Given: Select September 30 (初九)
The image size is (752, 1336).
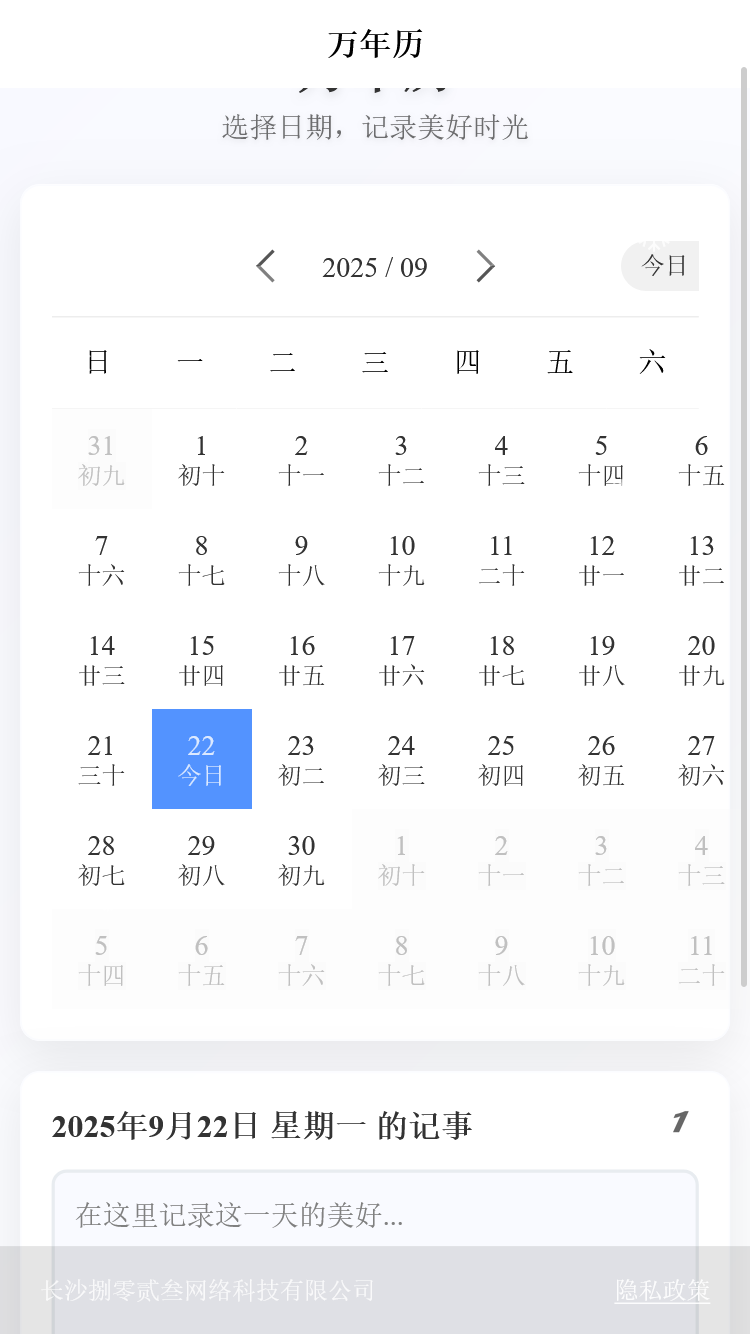Looking at the screenshot, I should tap(301, 858).
